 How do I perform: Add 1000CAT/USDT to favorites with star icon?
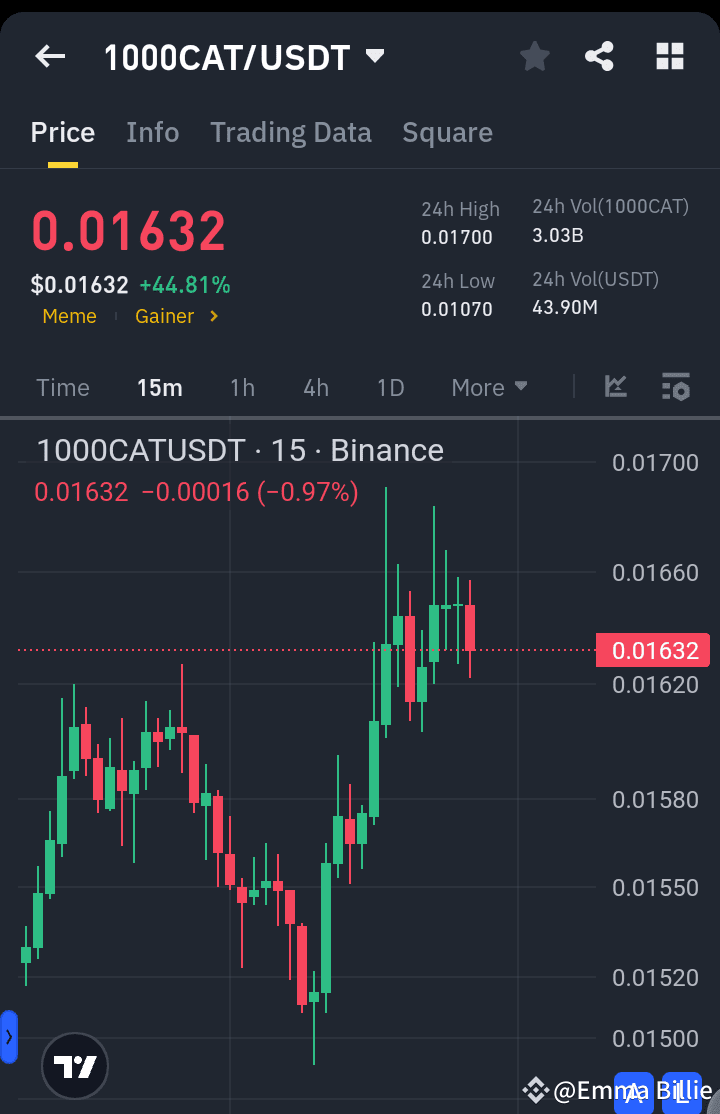(x=534, y=56)
